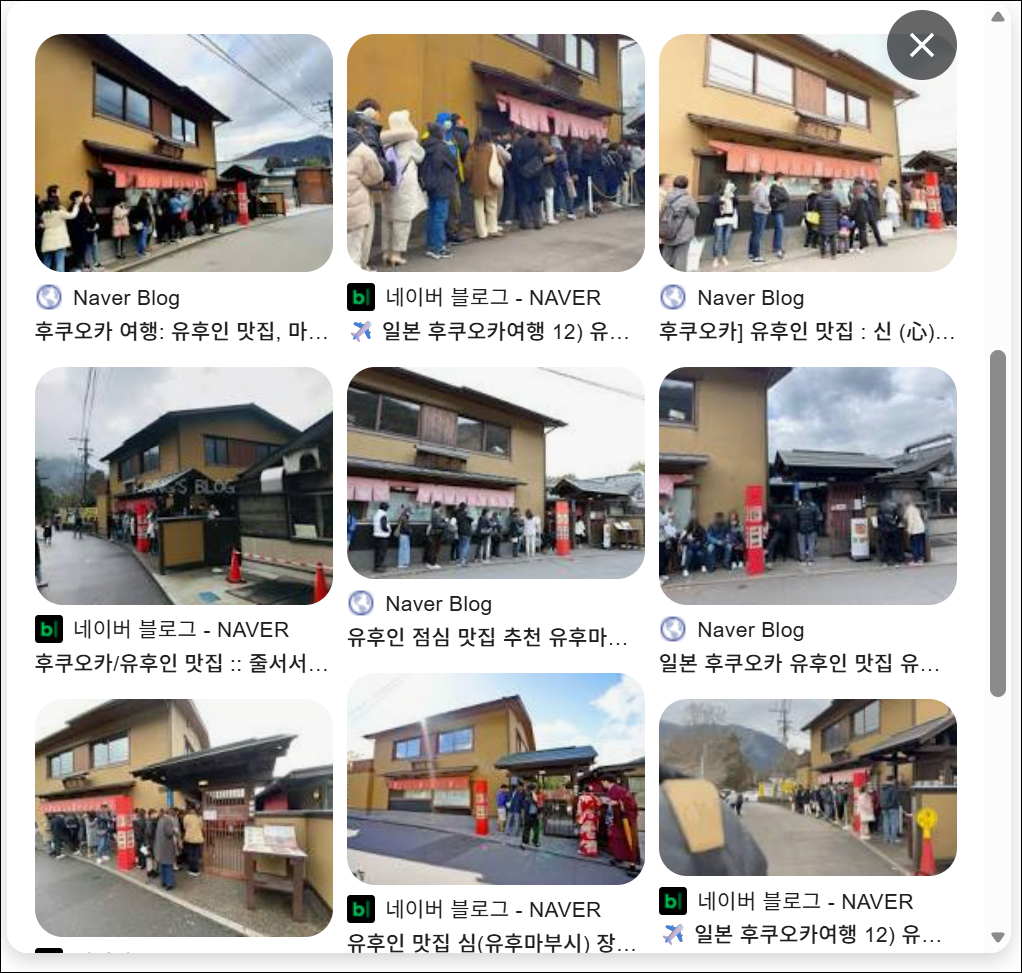Open image titled 일본 후쿠오카 유후인 맛집
Screen dimensions: 1022x973
[x=807, y=485]
